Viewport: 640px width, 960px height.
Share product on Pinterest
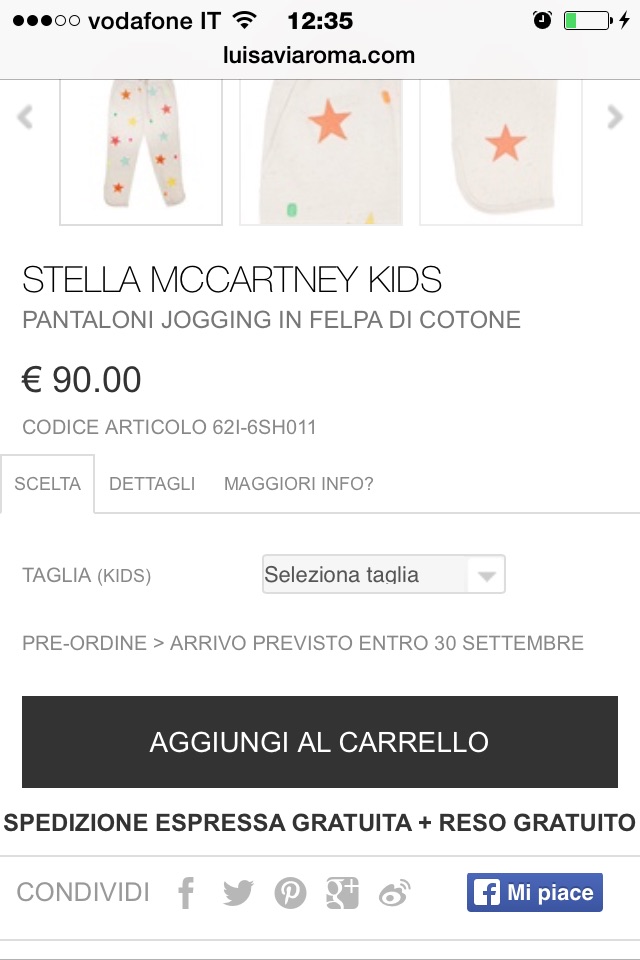290,892
